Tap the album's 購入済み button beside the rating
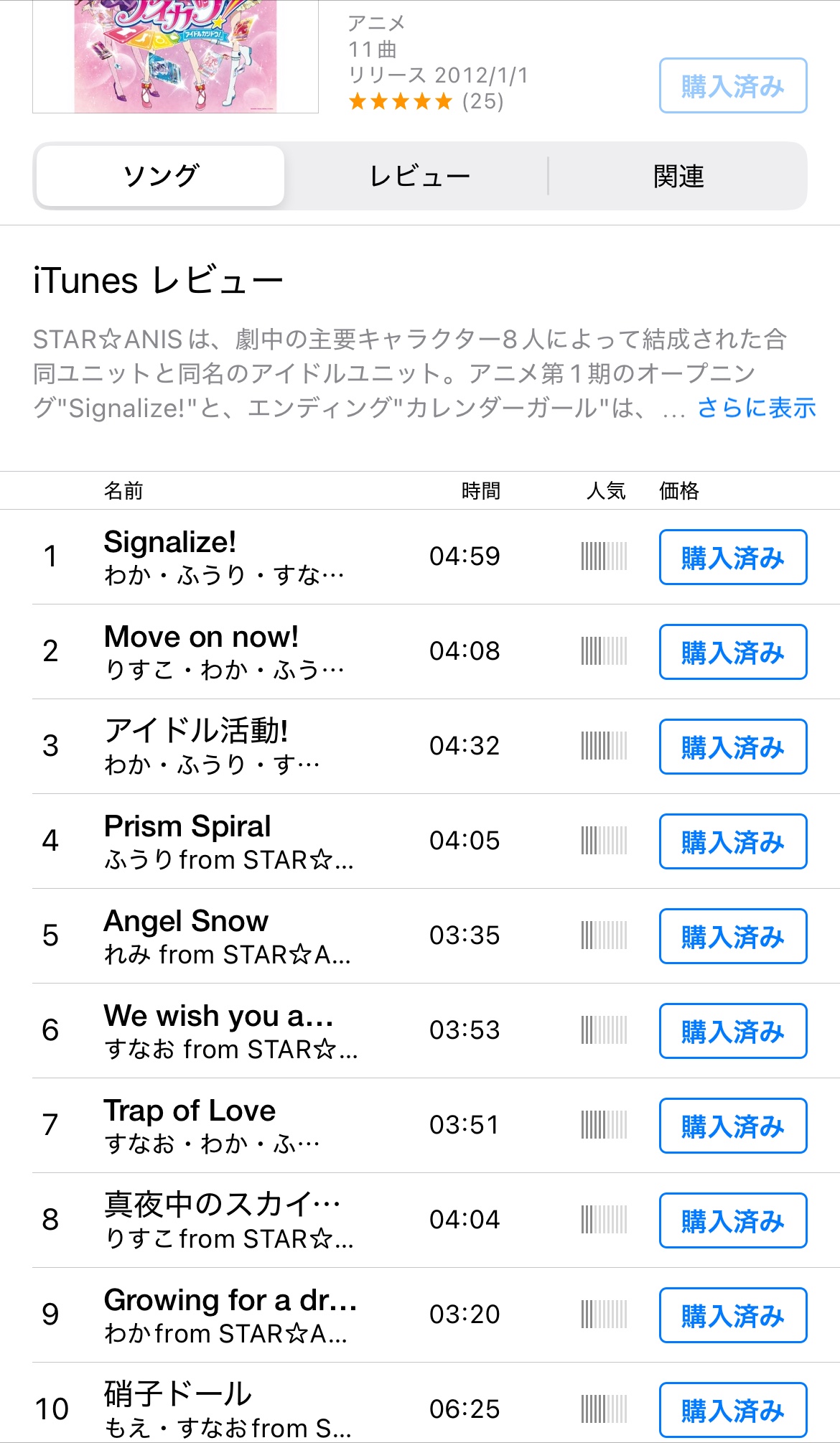Viewport: 840px width, 1443px height. [x=732, y=86]
